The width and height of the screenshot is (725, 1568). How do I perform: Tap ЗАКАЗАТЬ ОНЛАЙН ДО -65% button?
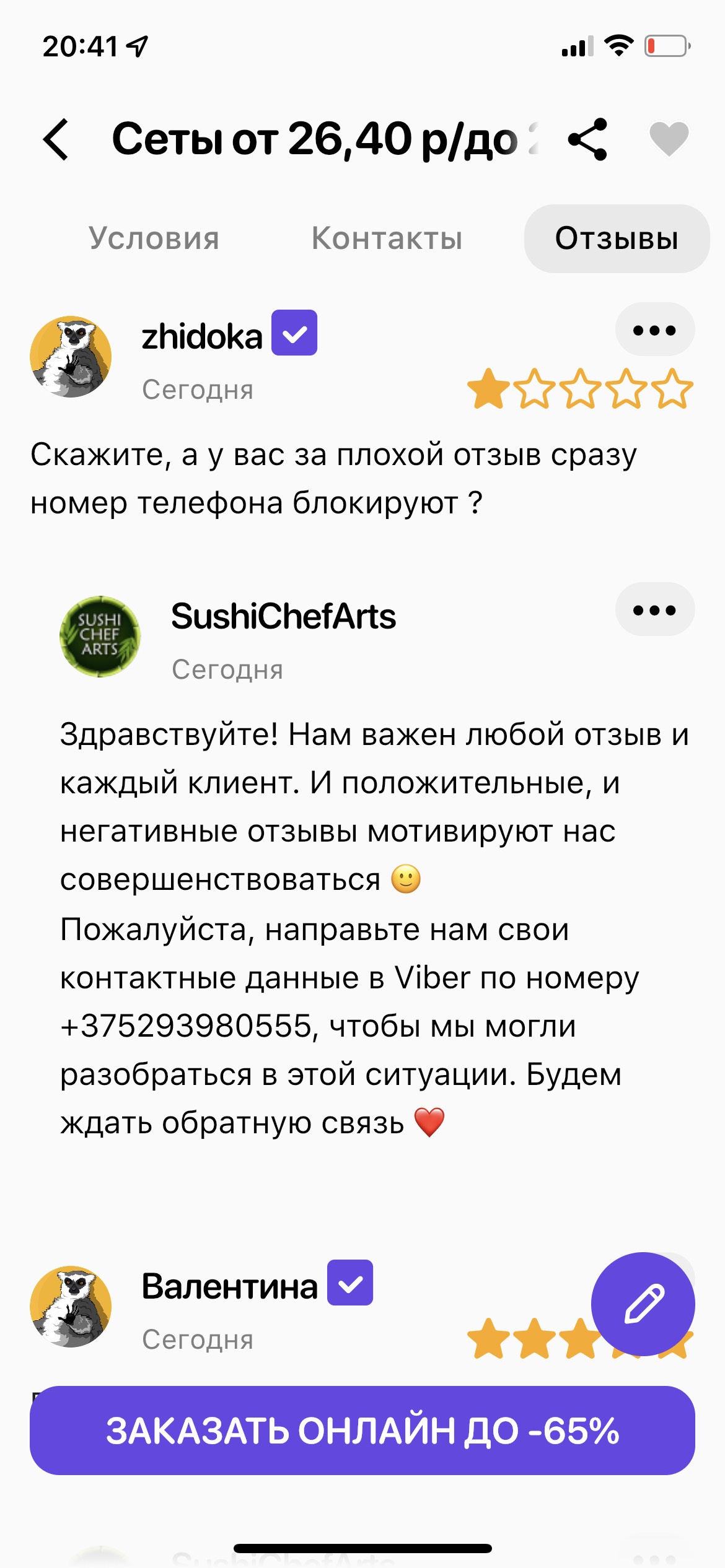click(x=362, y=1431)
